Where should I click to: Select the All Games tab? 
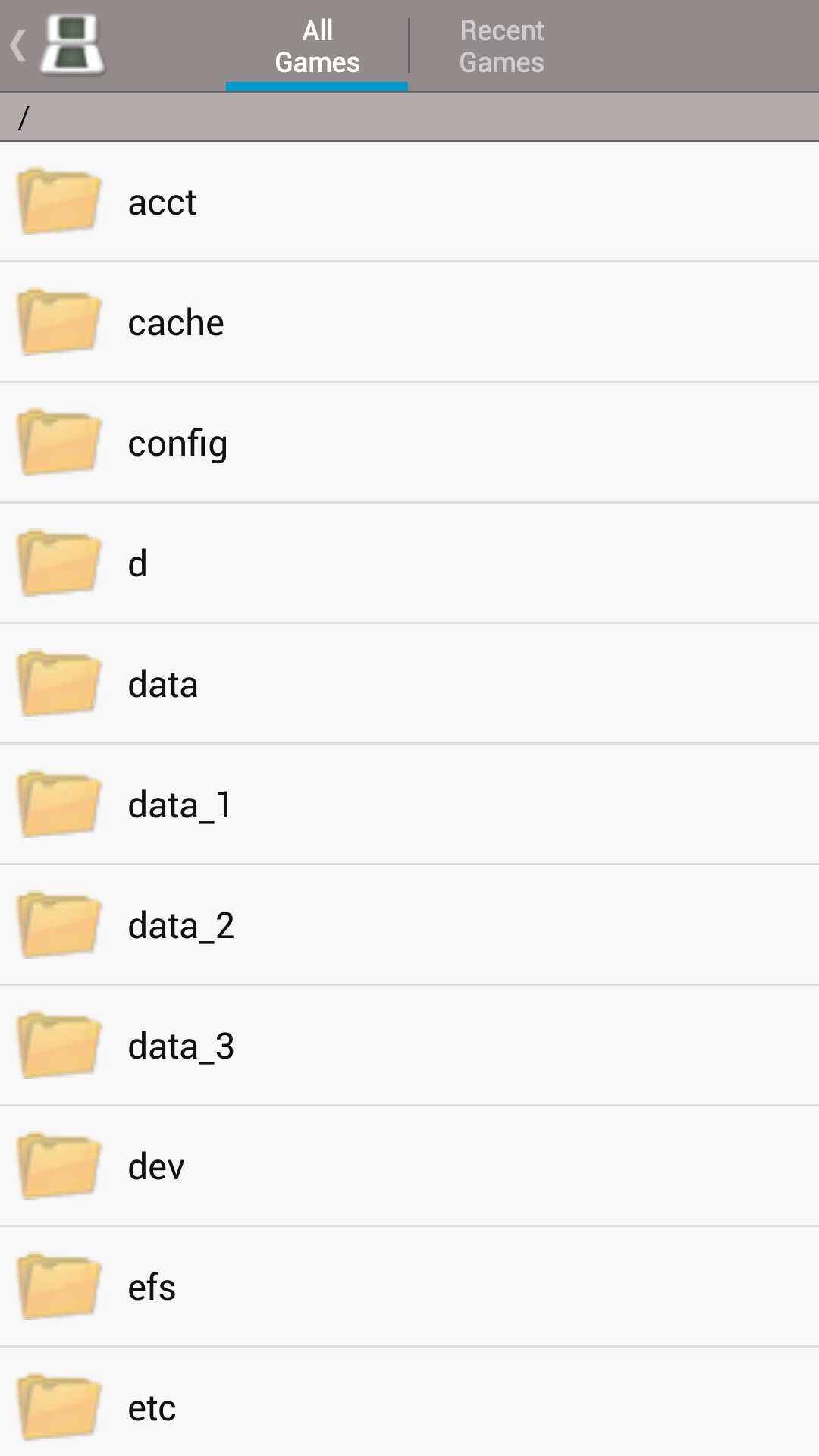(x=316, y=45)
